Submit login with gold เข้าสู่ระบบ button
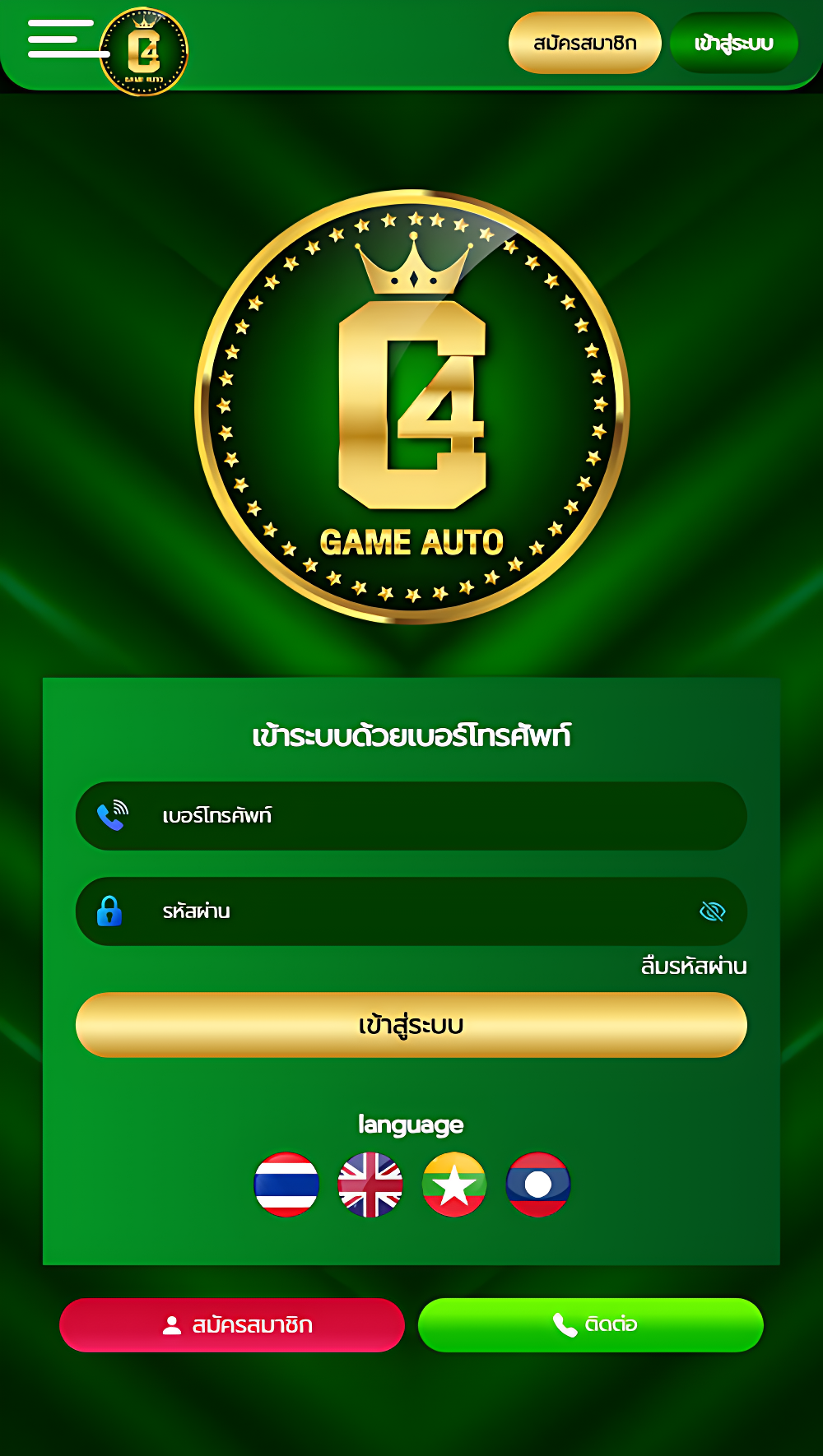The height and width of the screenshot is (1456, 823). (x=411, y=1025)
